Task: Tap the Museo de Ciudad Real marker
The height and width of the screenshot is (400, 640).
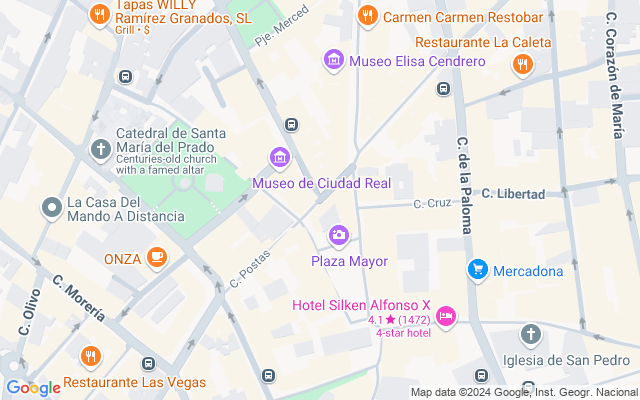Action: [280, 158]
